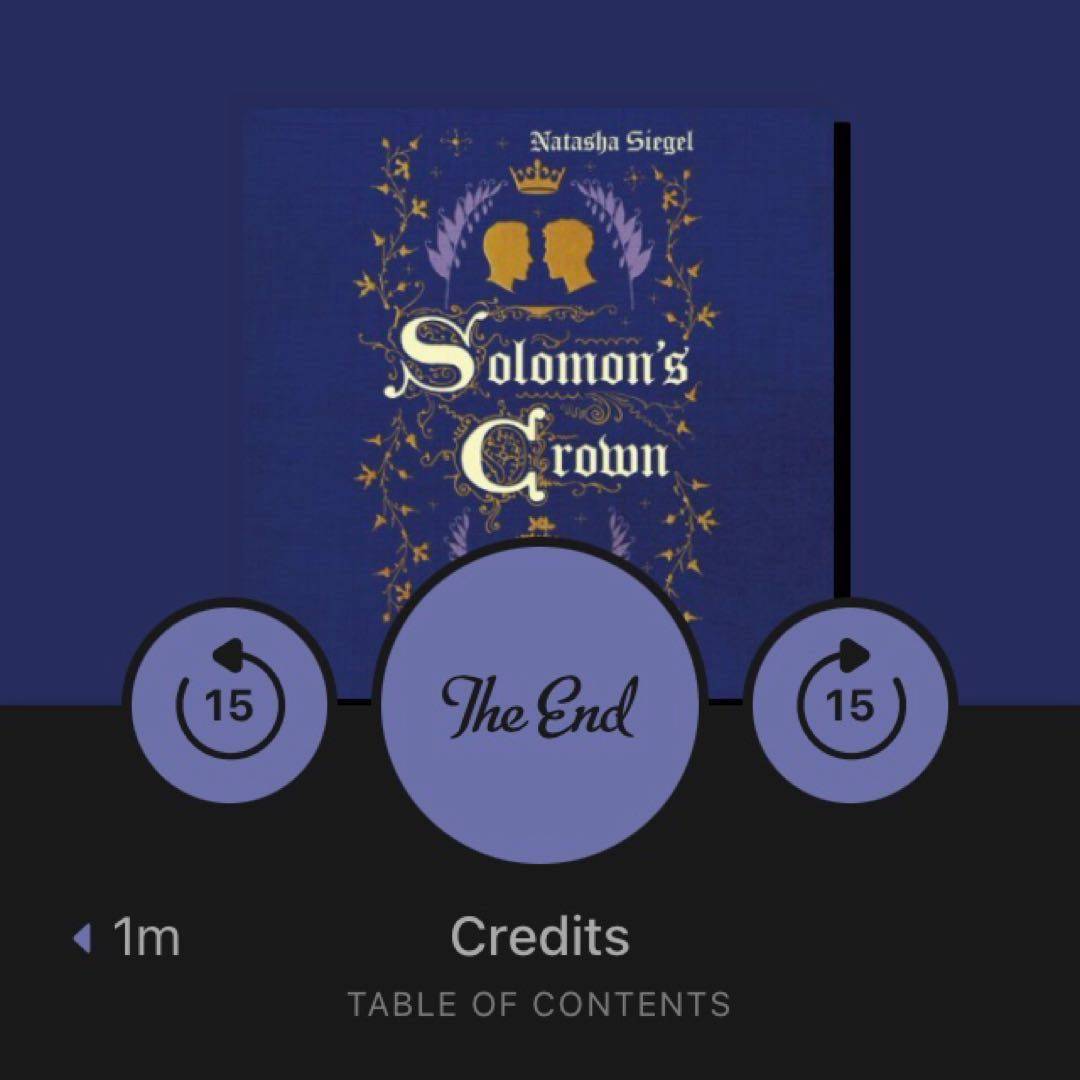This screenshot has height=1080, width=1080.
Task: Tap the central The End button
Action: point(540,705)
